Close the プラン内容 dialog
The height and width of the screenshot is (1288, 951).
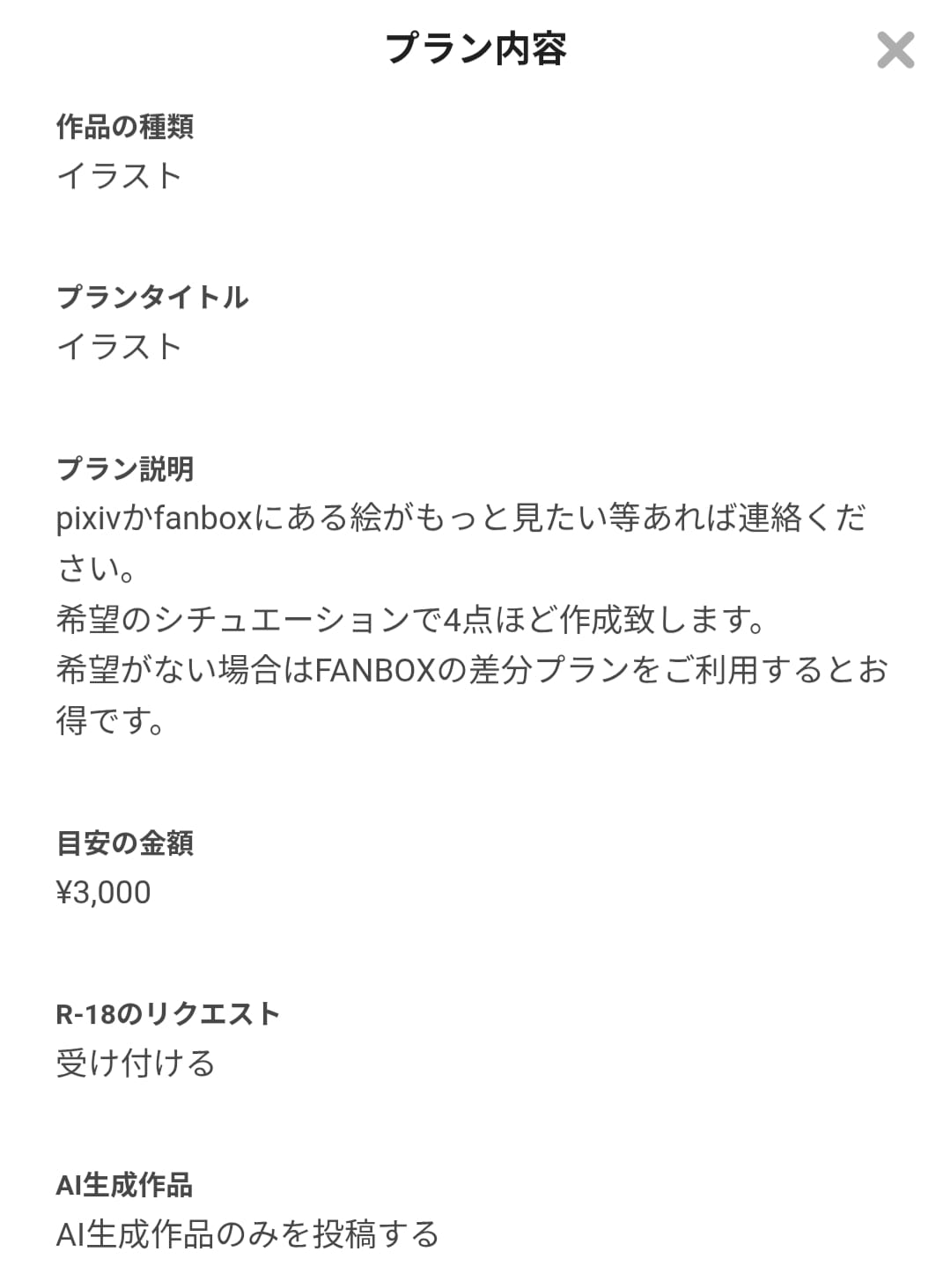[x=896, y=50]
